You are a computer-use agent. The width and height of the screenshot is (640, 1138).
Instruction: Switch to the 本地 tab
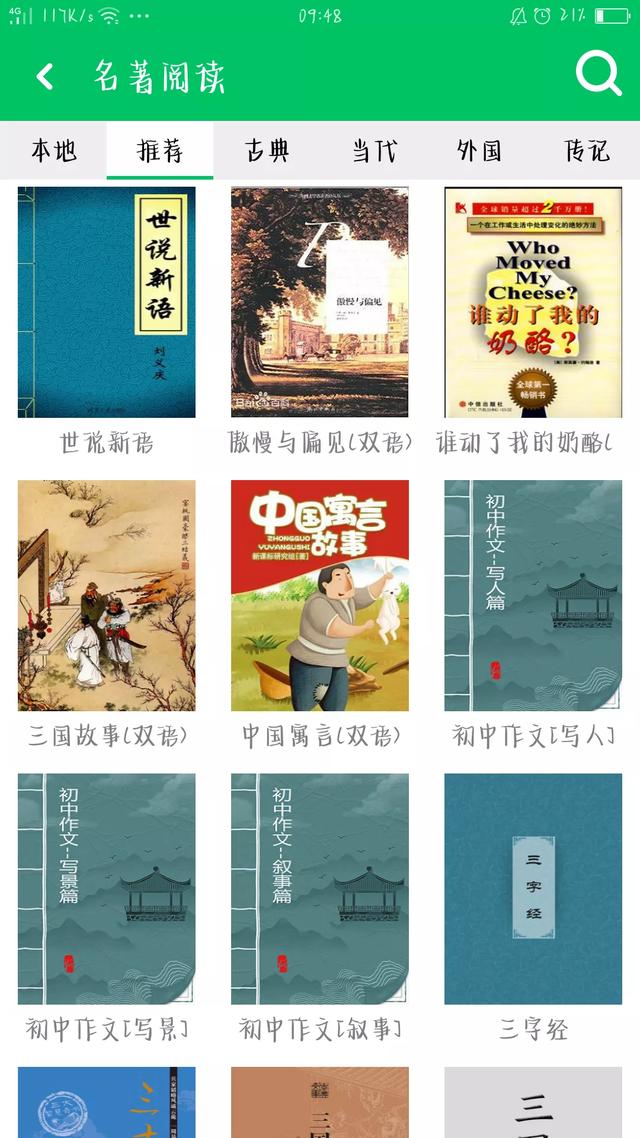(x=54, y=150)
